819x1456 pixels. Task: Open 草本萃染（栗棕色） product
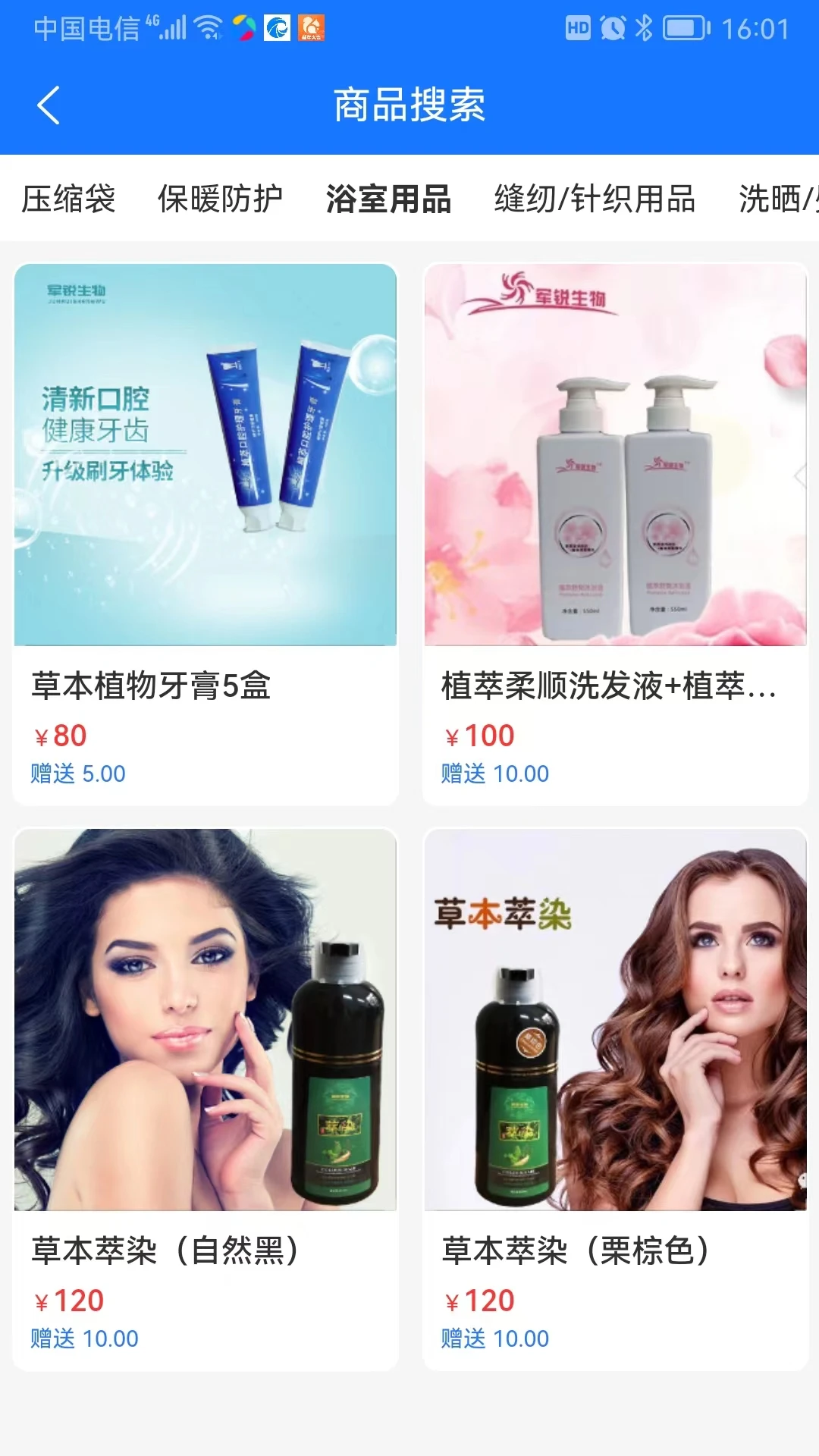coord(615,1098)
